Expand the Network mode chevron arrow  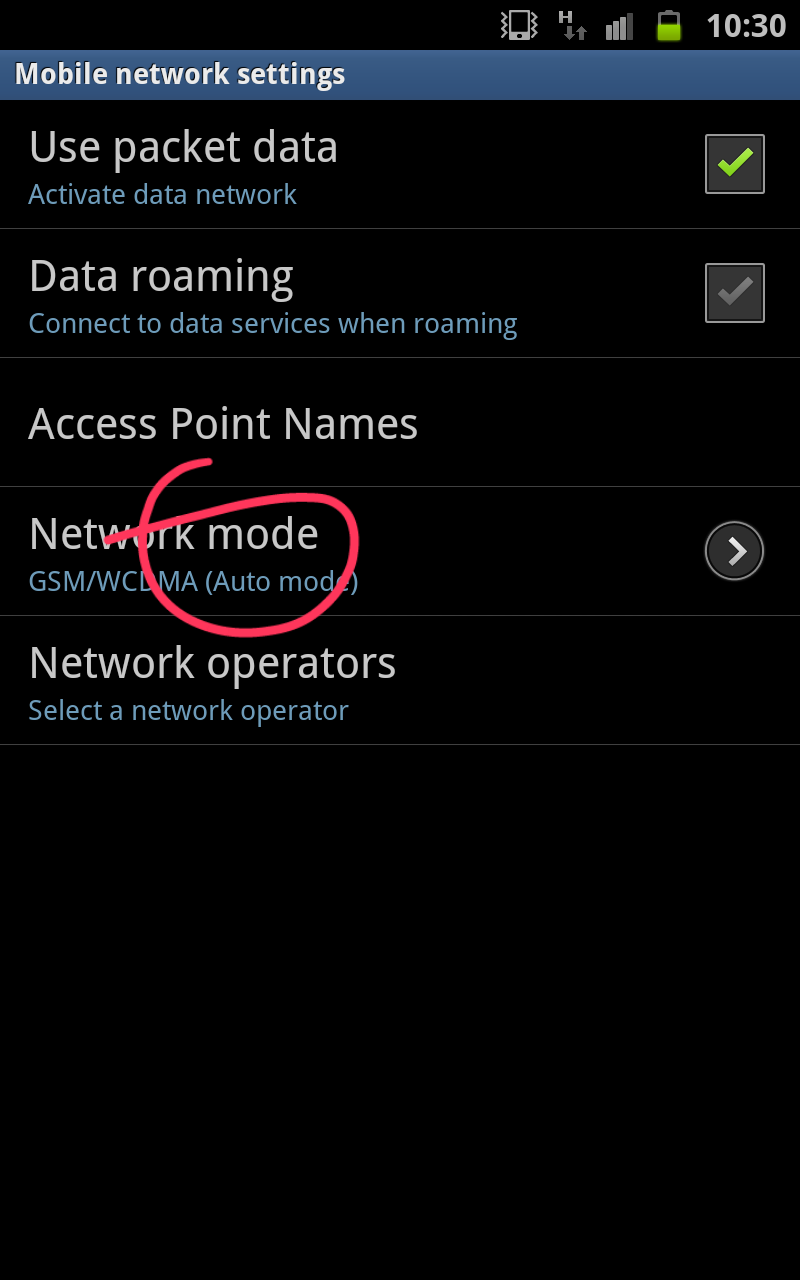click(734, 551)
